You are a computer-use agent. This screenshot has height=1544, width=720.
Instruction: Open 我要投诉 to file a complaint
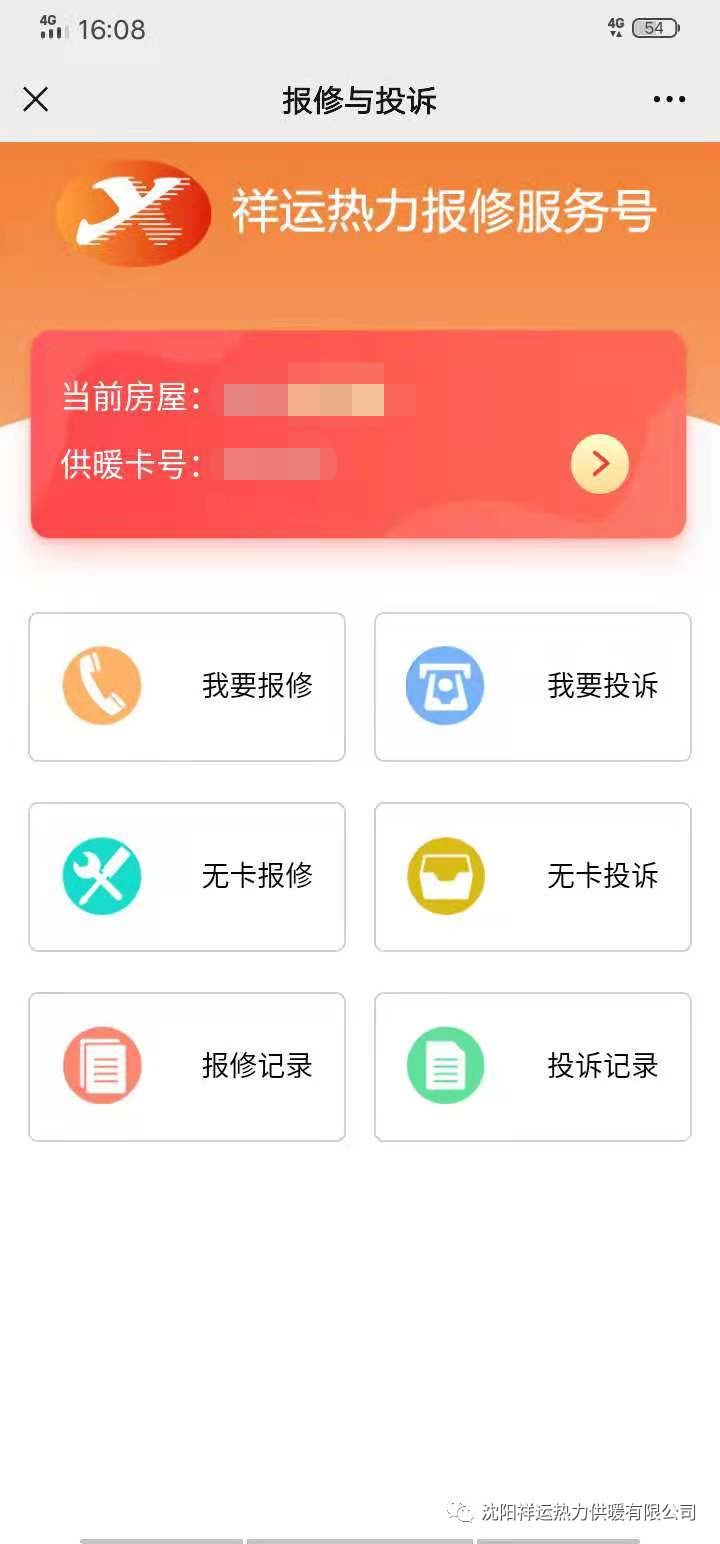[532, 687]
